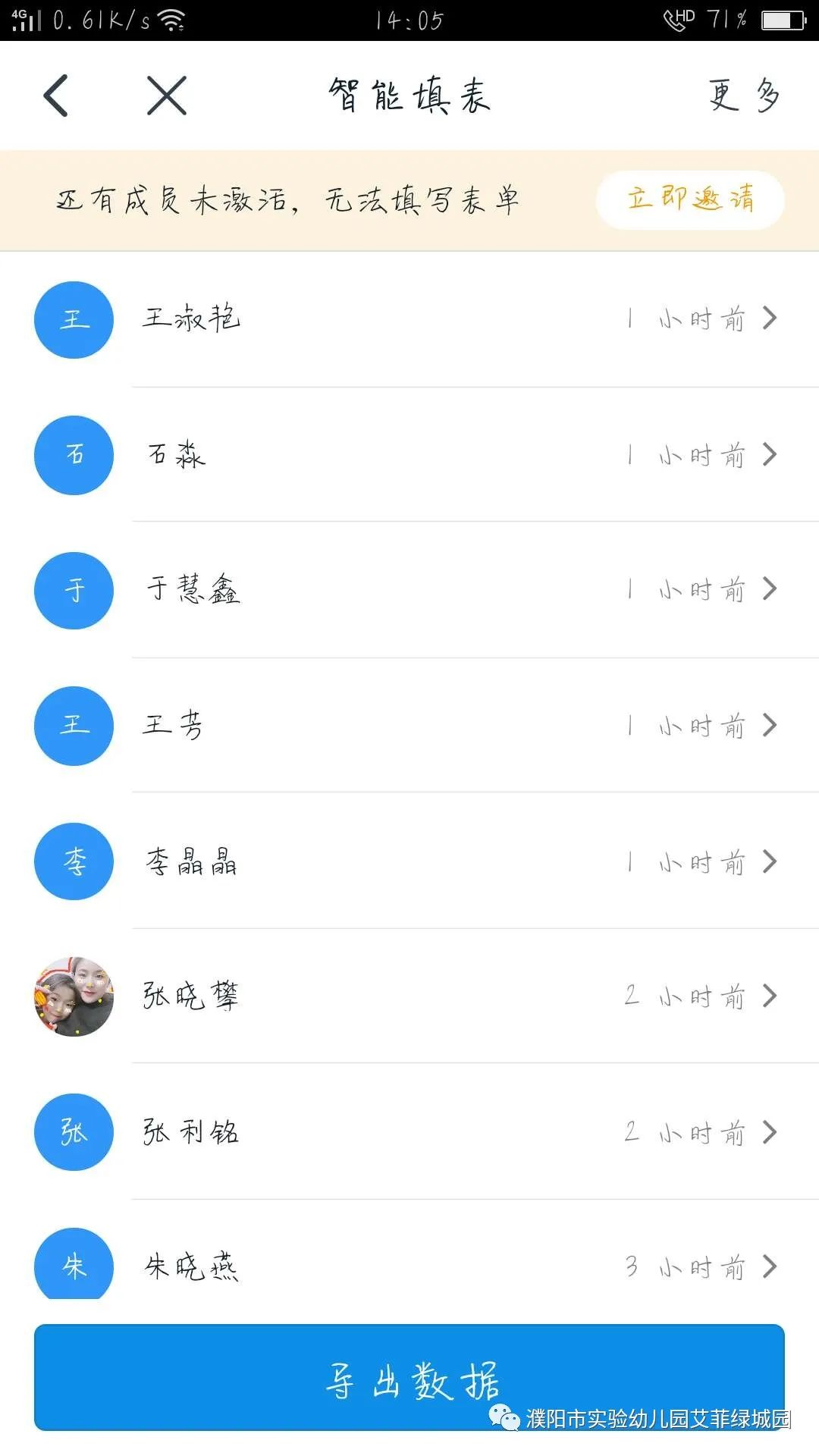Click the Wi-Fi status bar icon
Viewport: 819px width, 1456px height.
point(171,20)
